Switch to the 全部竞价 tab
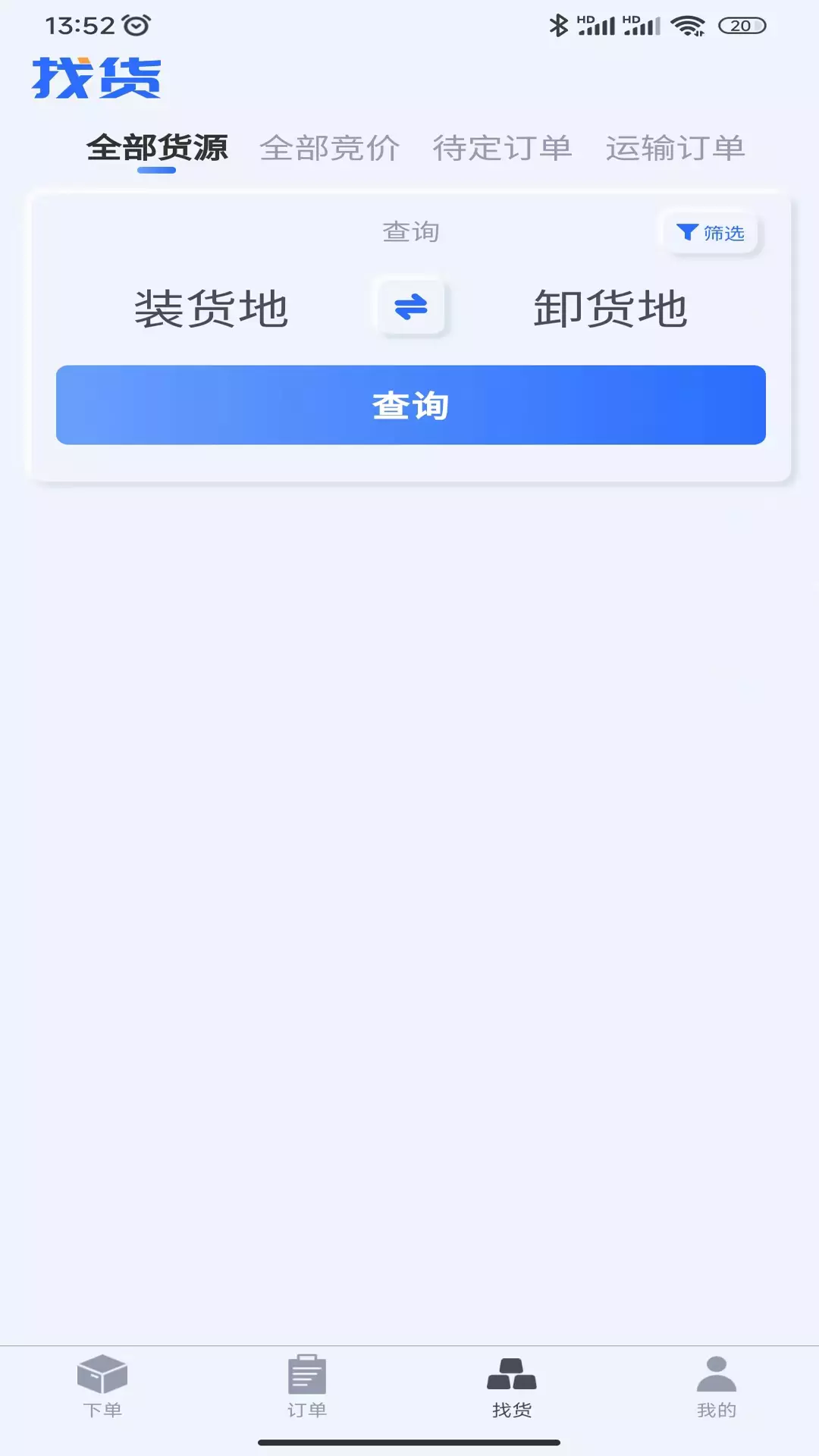The image size is (819, 1456). (330, 148)
